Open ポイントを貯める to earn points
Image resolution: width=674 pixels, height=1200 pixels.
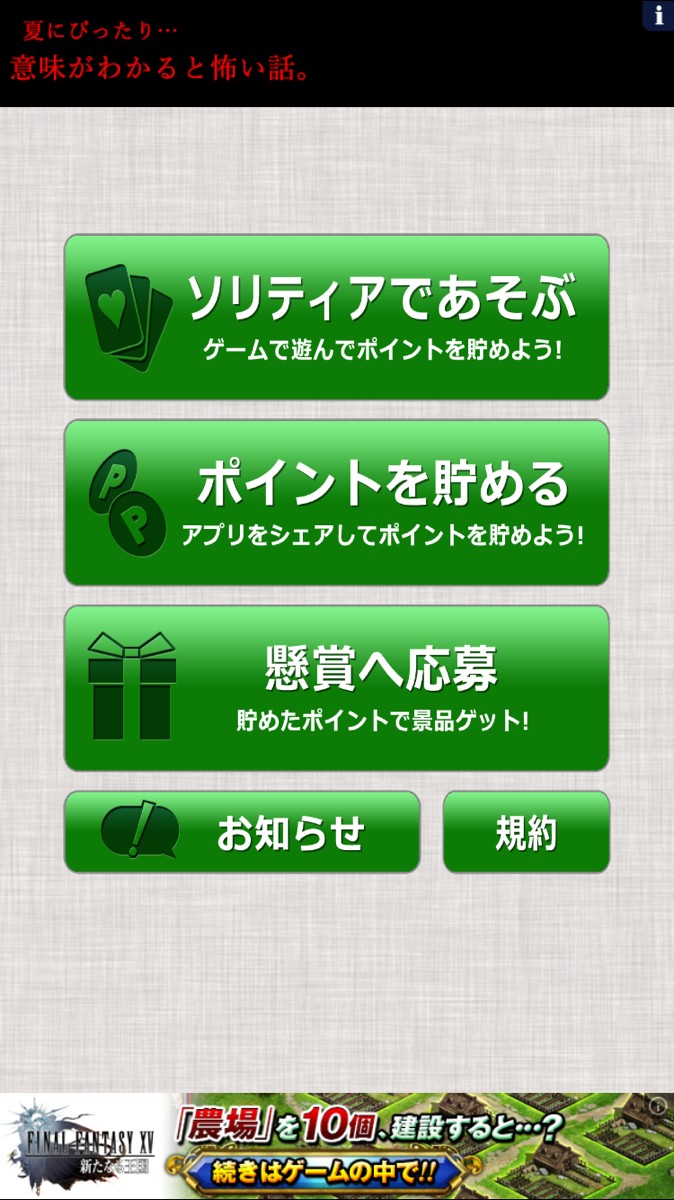336,502
